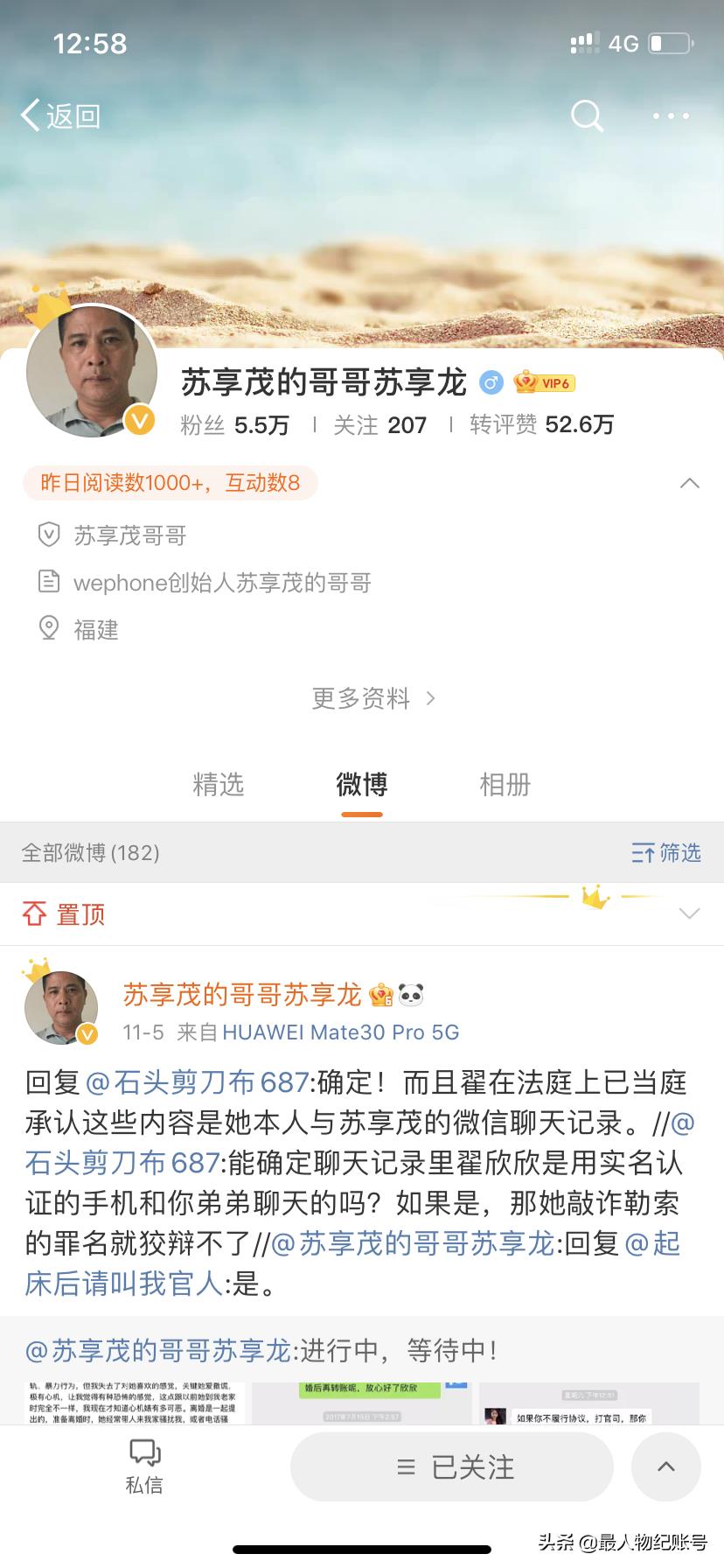Tap the round up-arrow button at the bottom
Viewport: 724px width, 1568px height.
tap(665, 1467)
